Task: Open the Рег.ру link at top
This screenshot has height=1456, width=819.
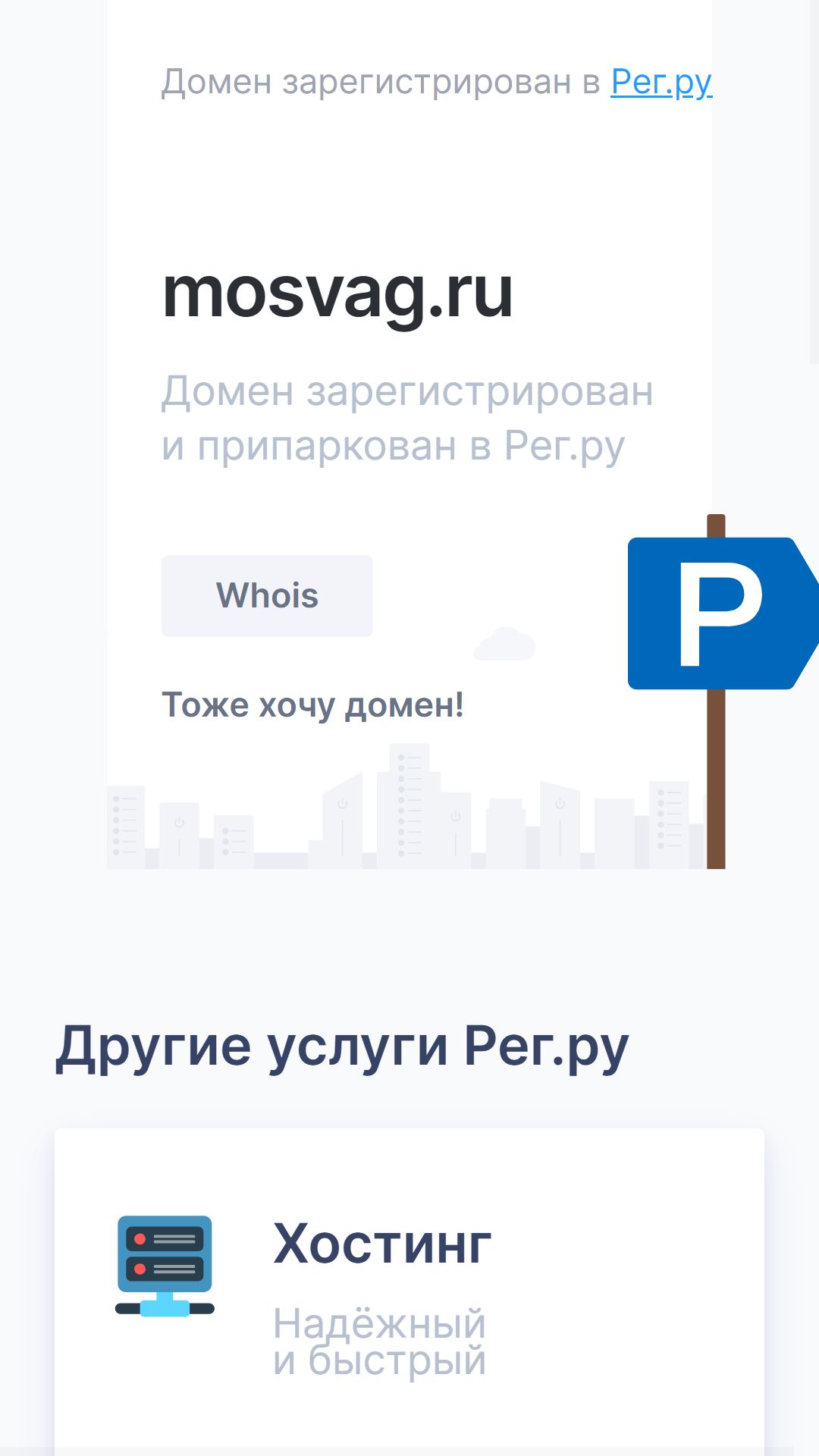Action: [661, 82]
